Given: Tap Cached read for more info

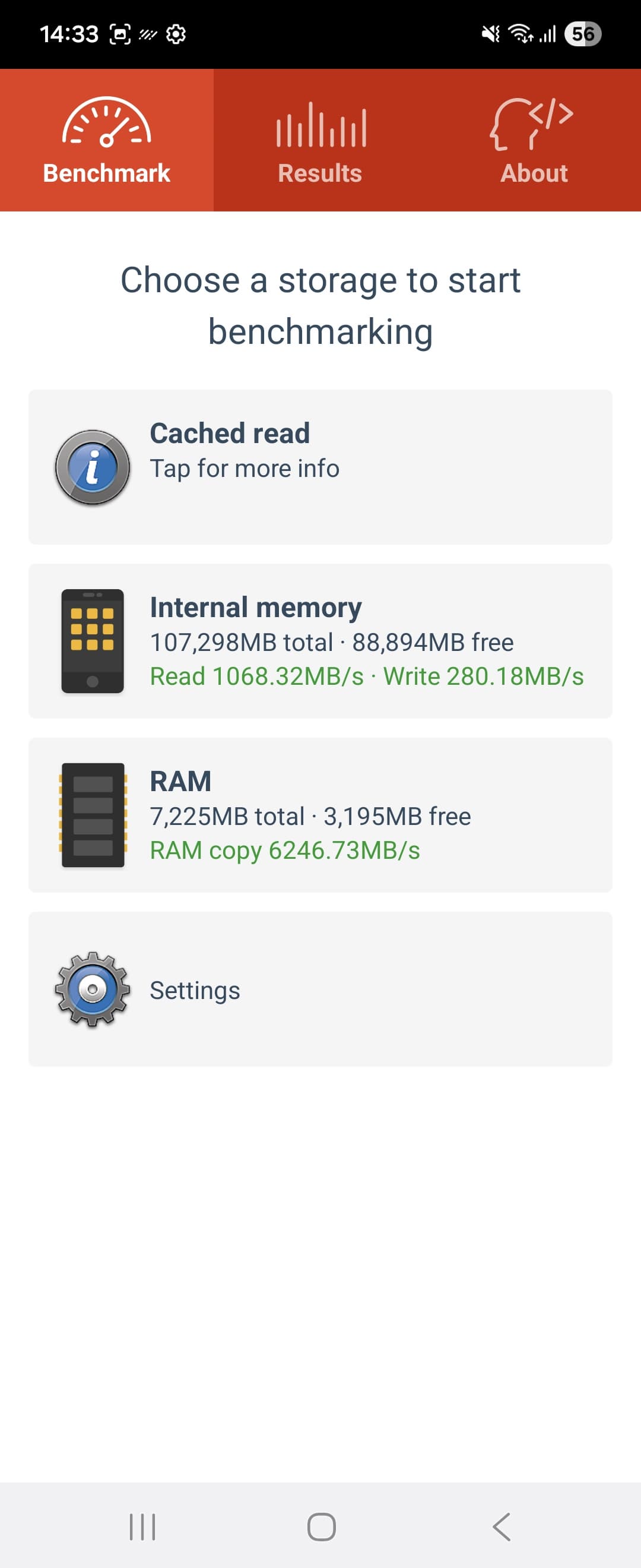Looking at the screenshot, I should (x=320, y=467).
